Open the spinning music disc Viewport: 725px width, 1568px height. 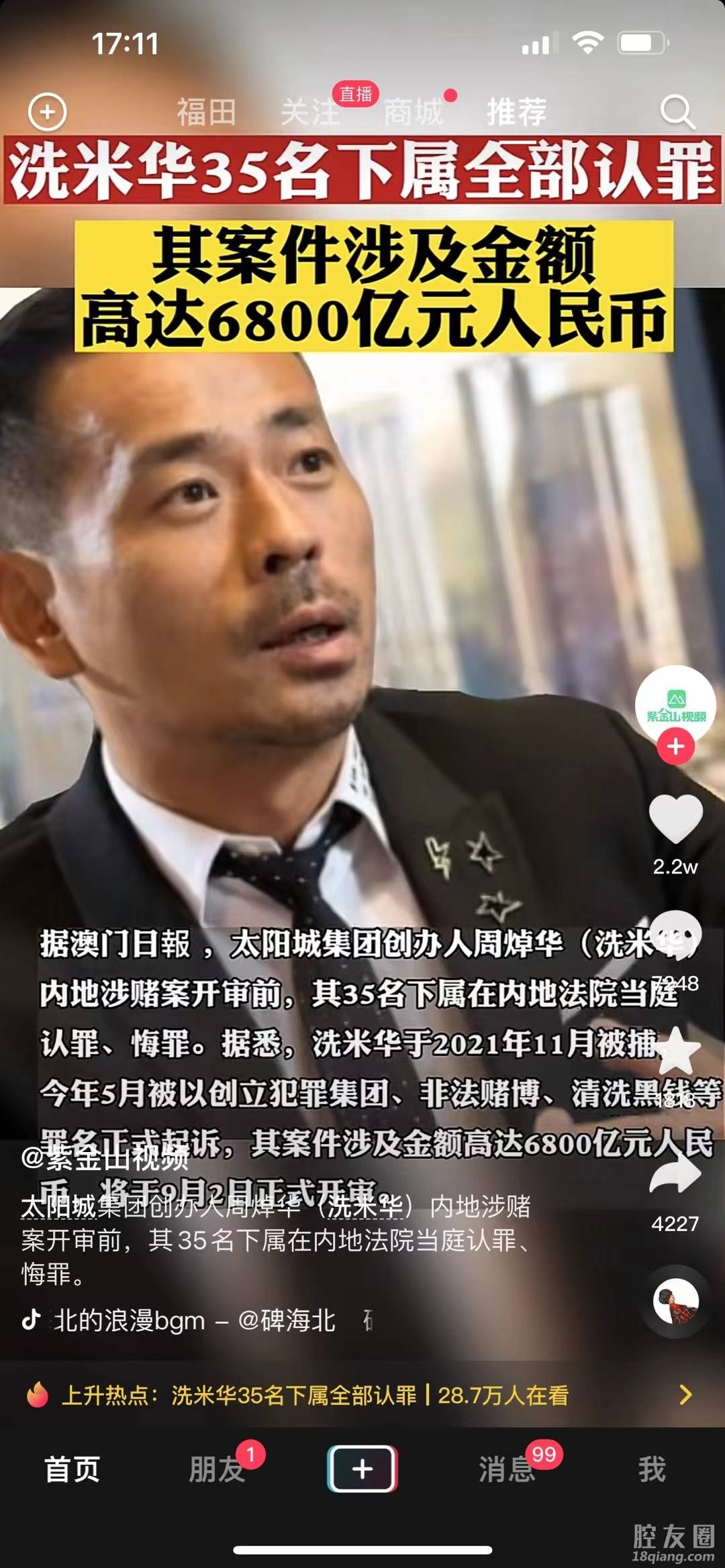(x=675, y=1300)
